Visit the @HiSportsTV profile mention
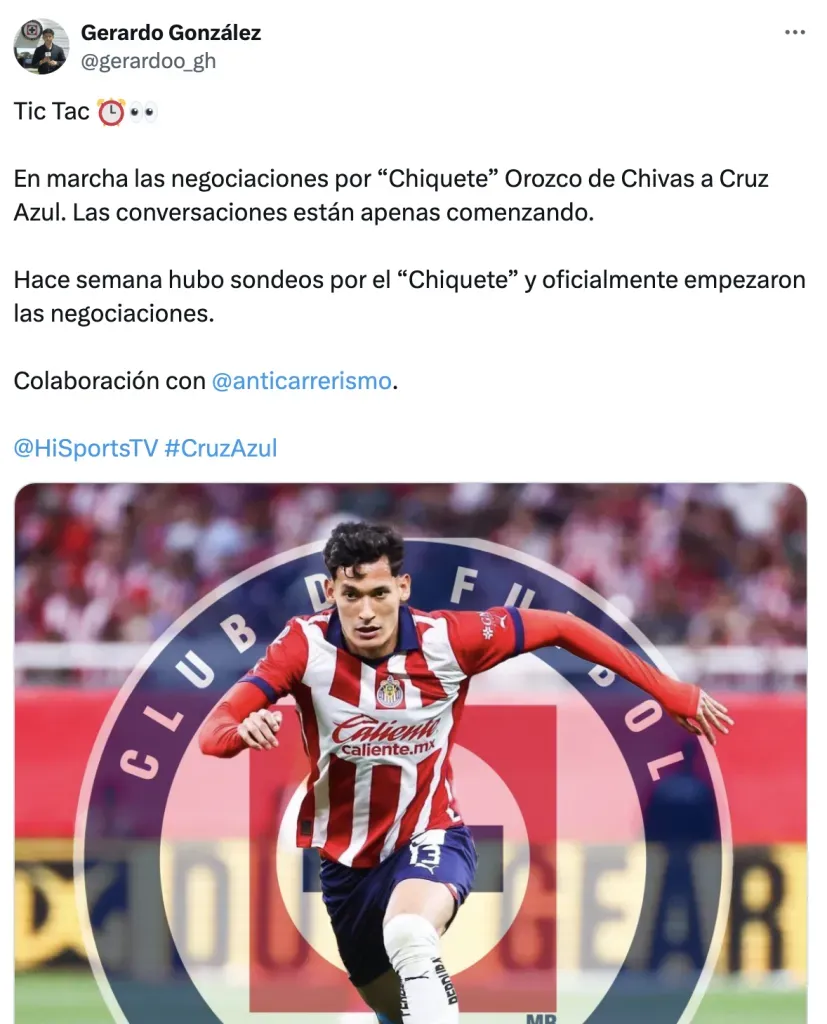Image resolution: width=827 pixels, height=1024 pixels. coord(86,448)
